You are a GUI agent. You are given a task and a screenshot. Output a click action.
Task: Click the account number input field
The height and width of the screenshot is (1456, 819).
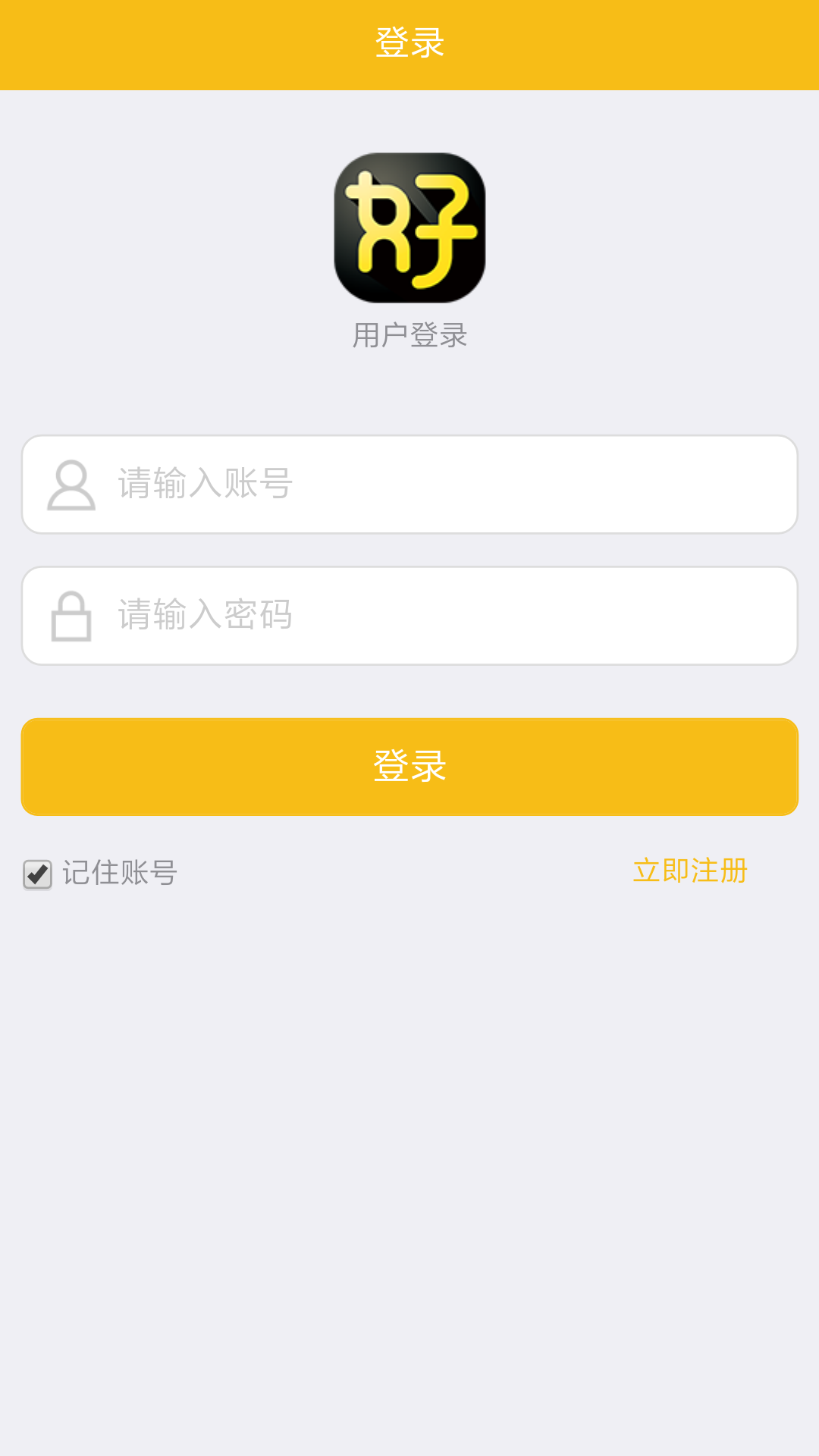409,484
